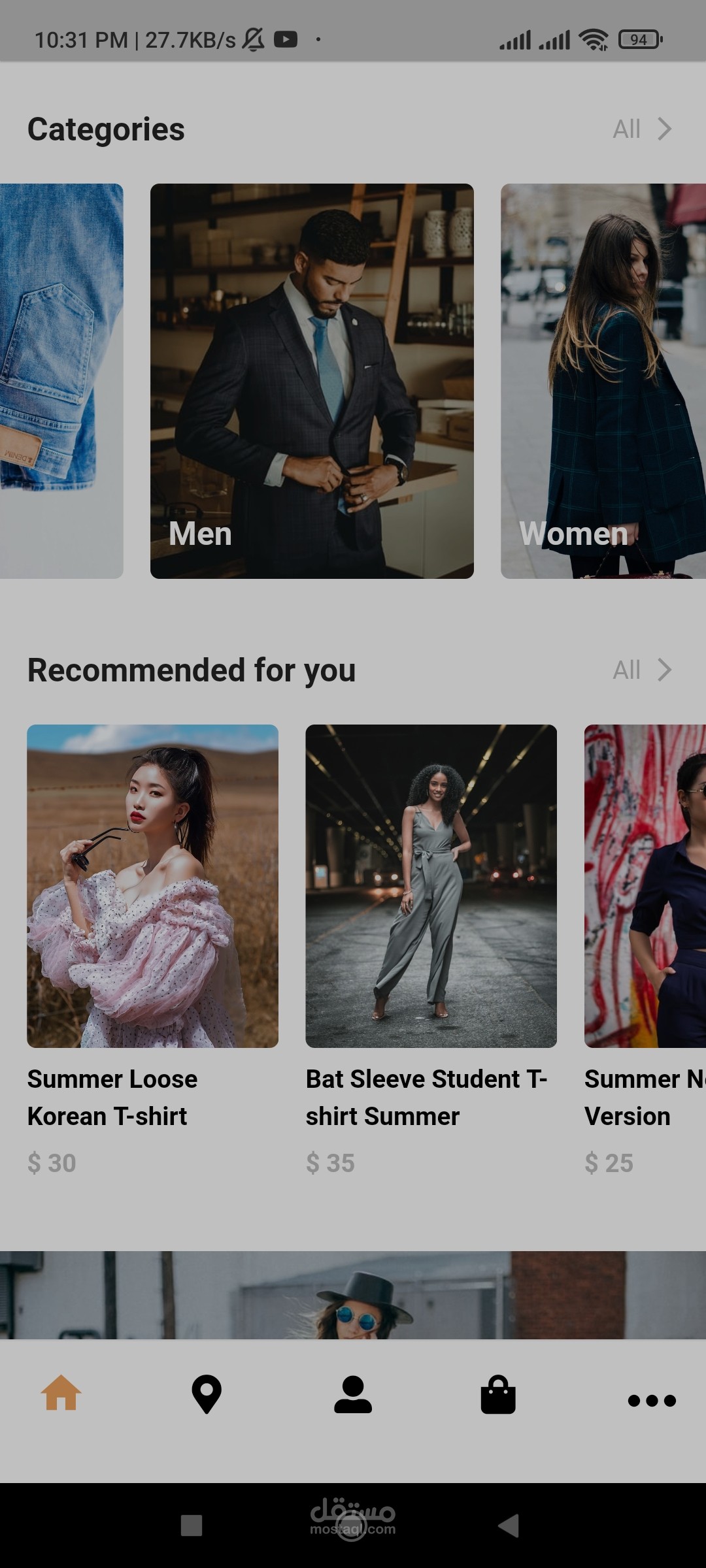Image resolution: width=706 pixels, height=1568 pixels.
Task: Open the location pin tab
Action: (x=207, y=1394)
